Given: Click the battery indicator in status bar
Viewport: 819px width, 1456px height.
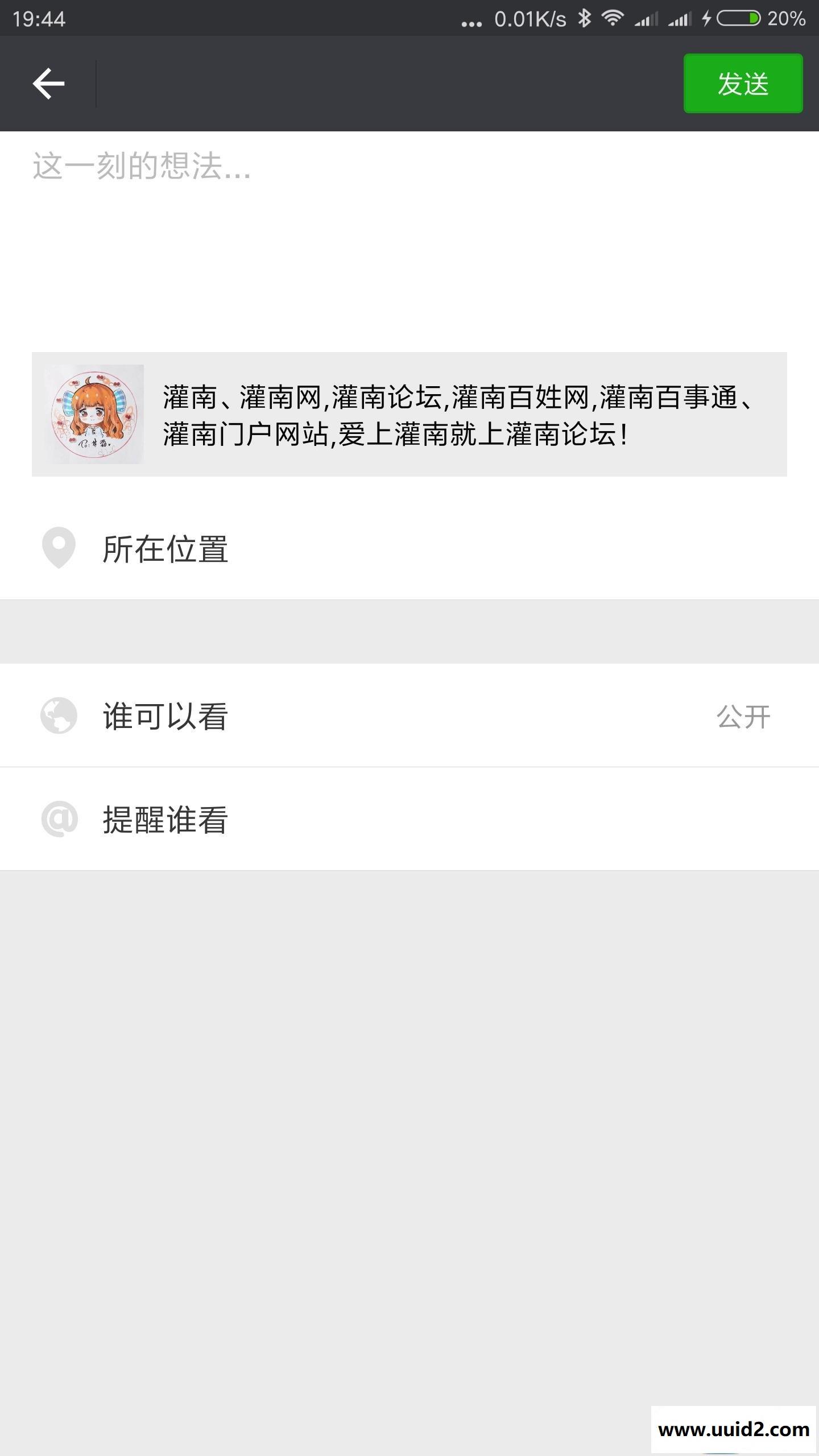Looking at the screenshot, I should pyautogui.click(x=738, y=17).
